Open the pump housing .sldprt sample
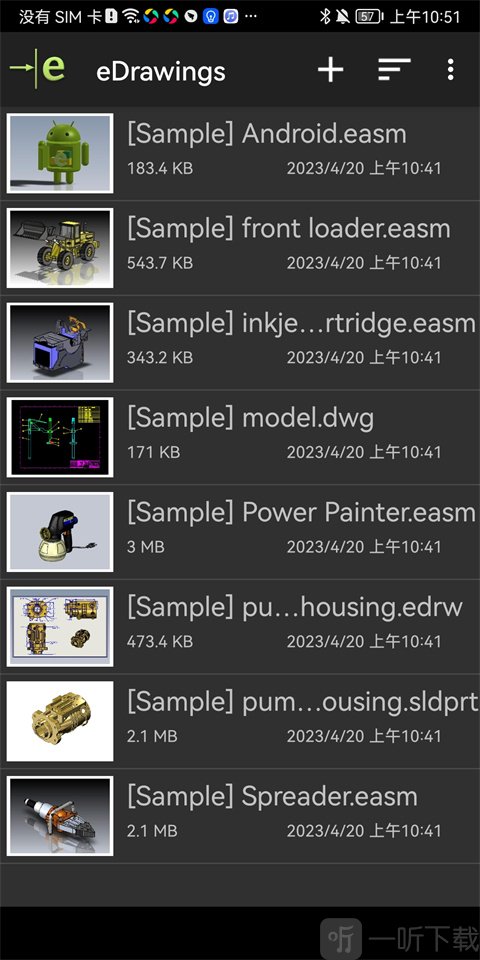The image size is (480, 960). pos(240,721)
